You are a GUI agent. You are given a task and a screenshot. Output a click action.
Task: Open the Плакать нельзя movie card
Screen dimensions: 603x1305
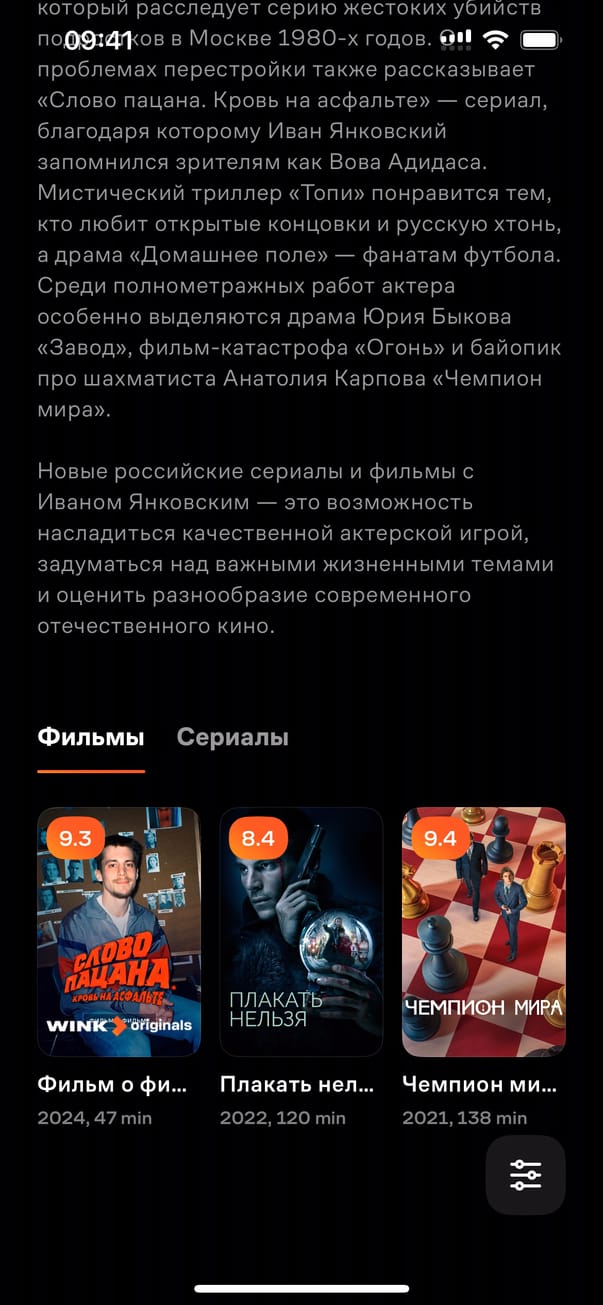(x=301, y=932)
